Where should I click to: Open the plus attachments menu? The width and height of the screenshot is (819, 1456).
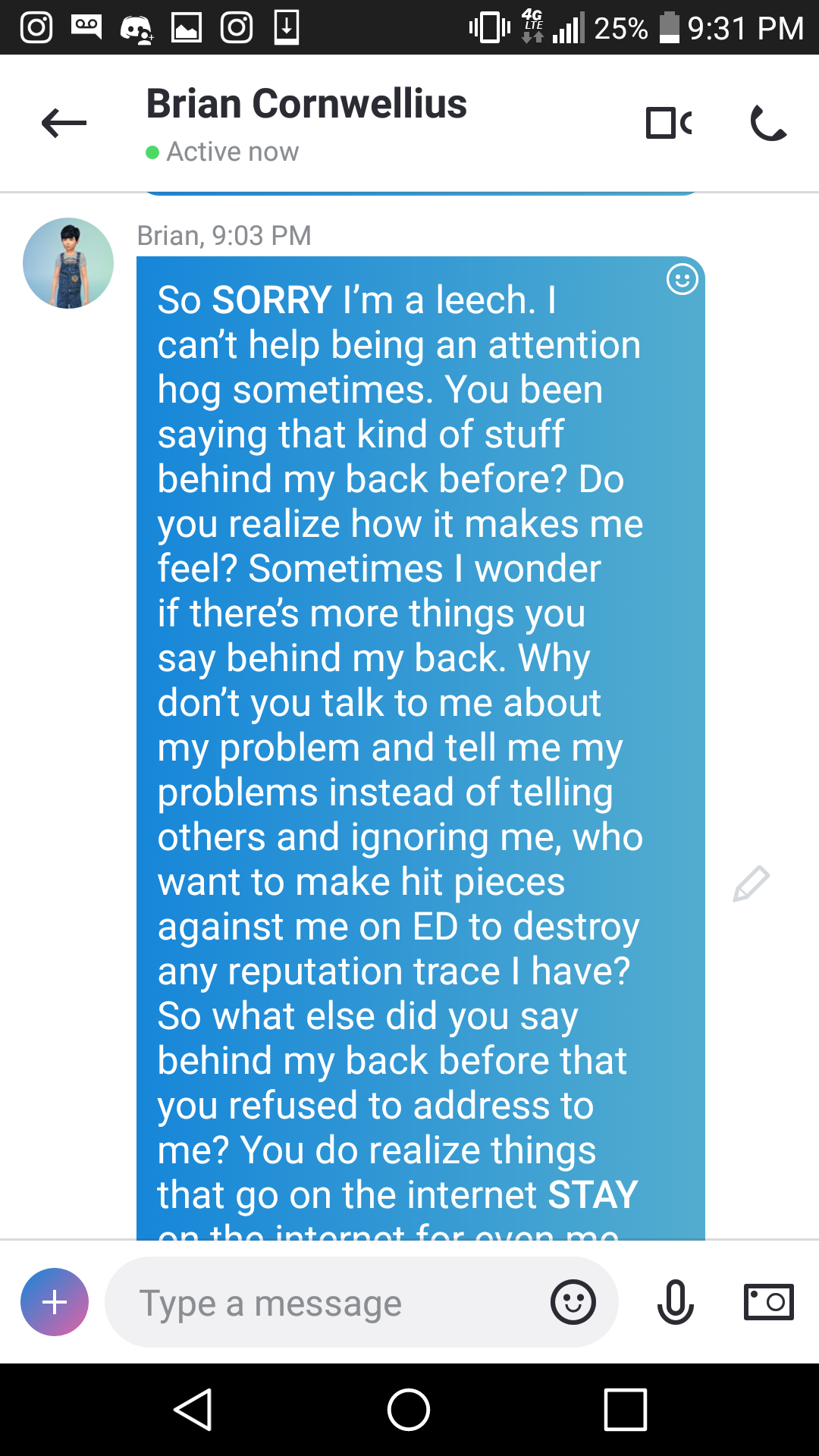coord(55,1302)
